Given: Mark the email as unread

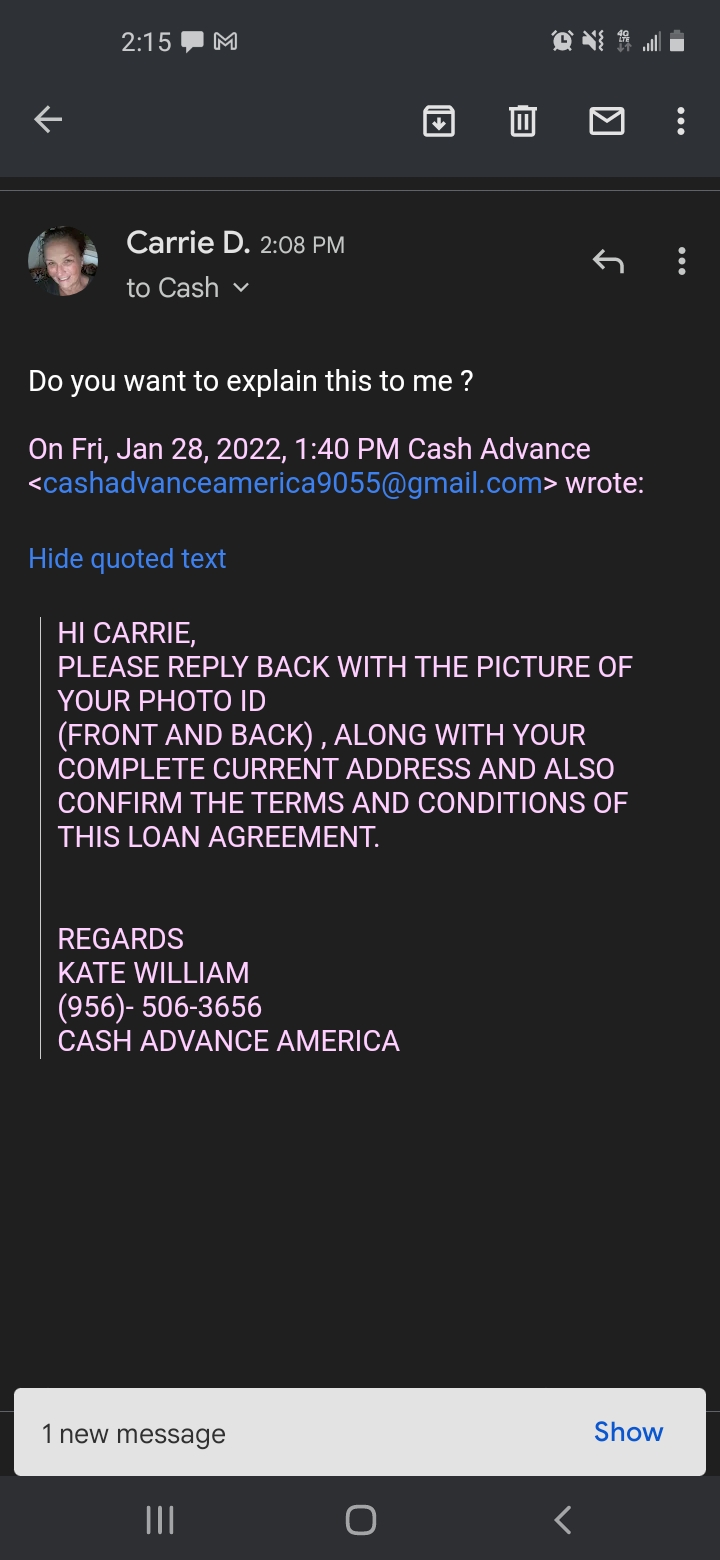Looking at the screenshot, I should pyautogui.click(x=606, y=121).
